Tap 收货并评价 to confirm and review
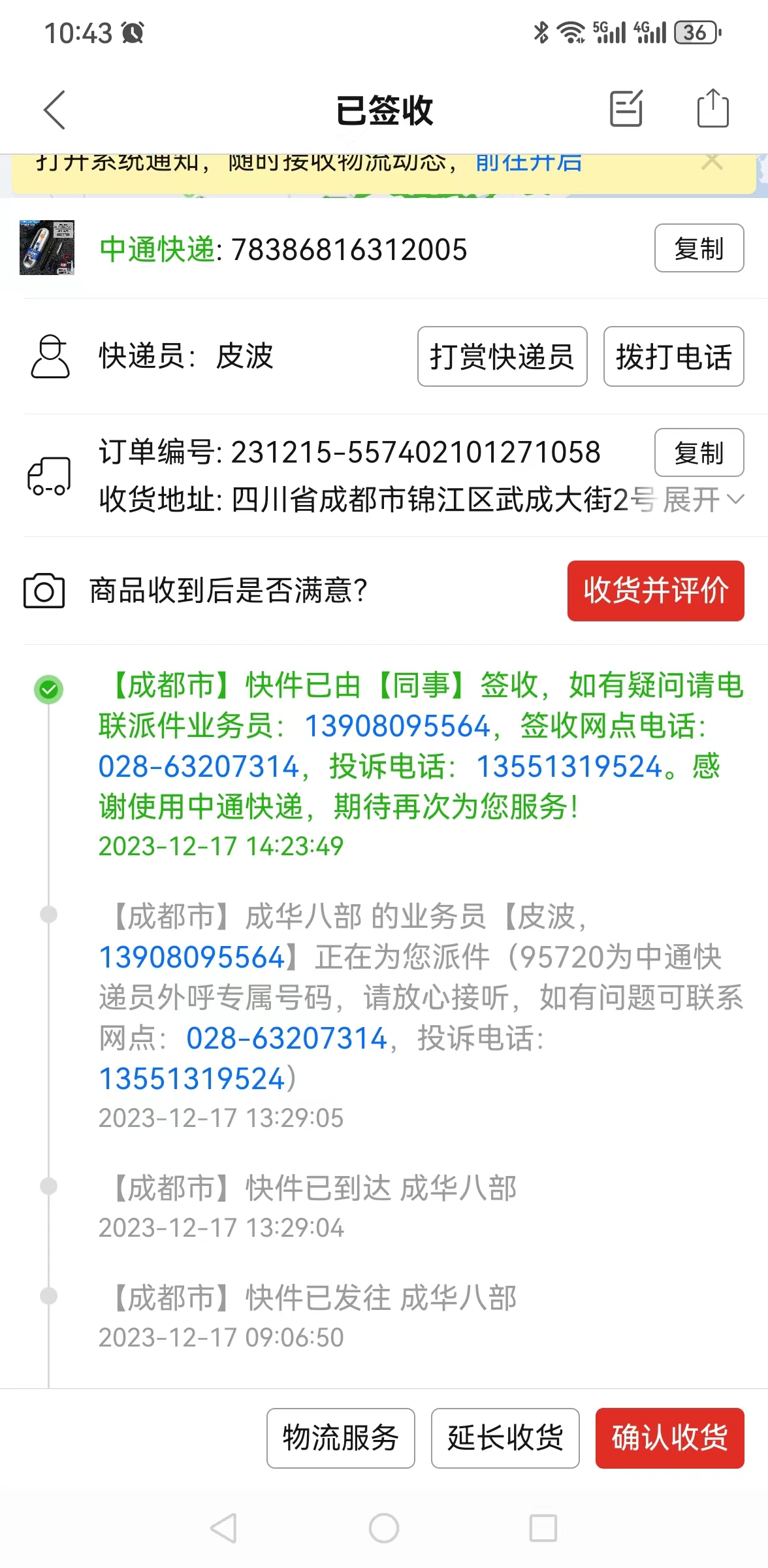Image resolution: width=768 pixels, height=1568 pixels. (x=656, y=591)
